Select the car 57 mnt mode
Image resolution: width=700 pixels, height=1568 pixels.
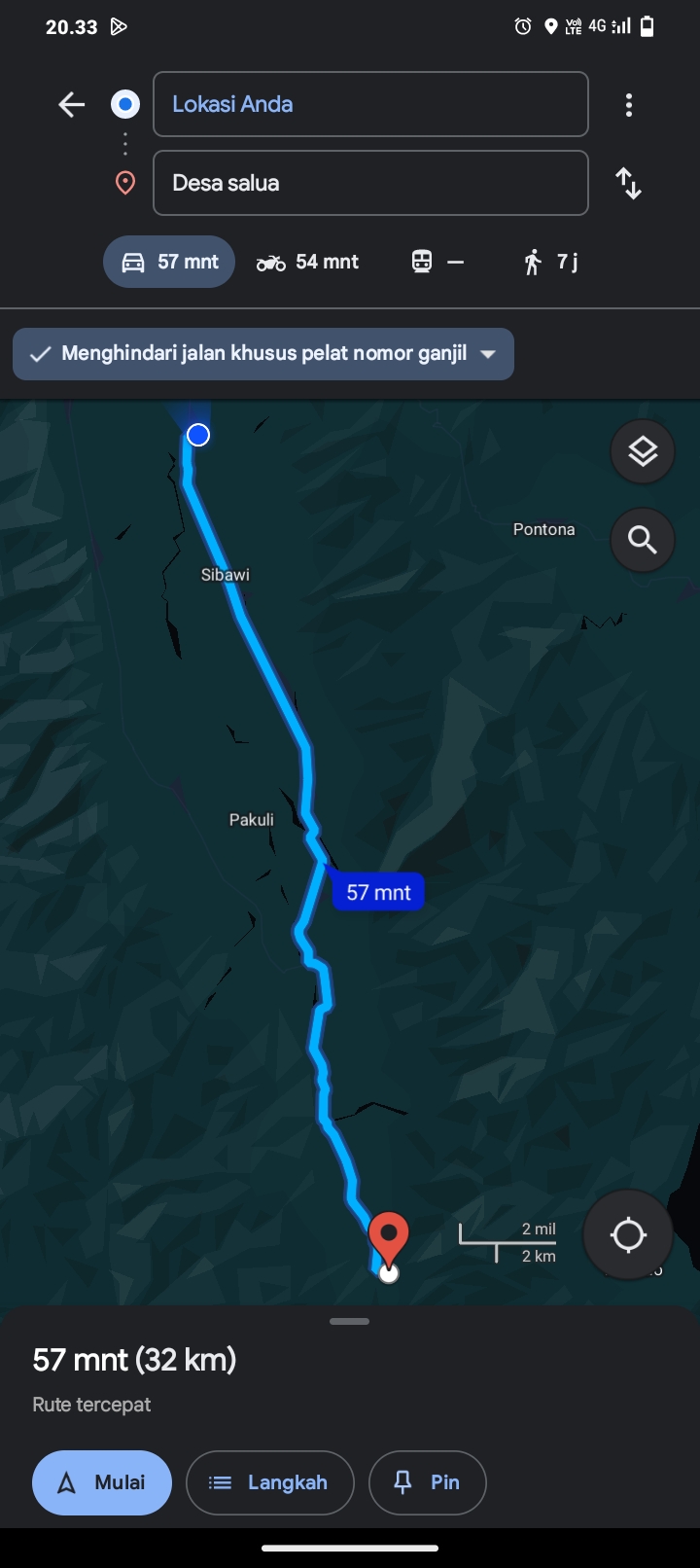[x=169, y=262]
